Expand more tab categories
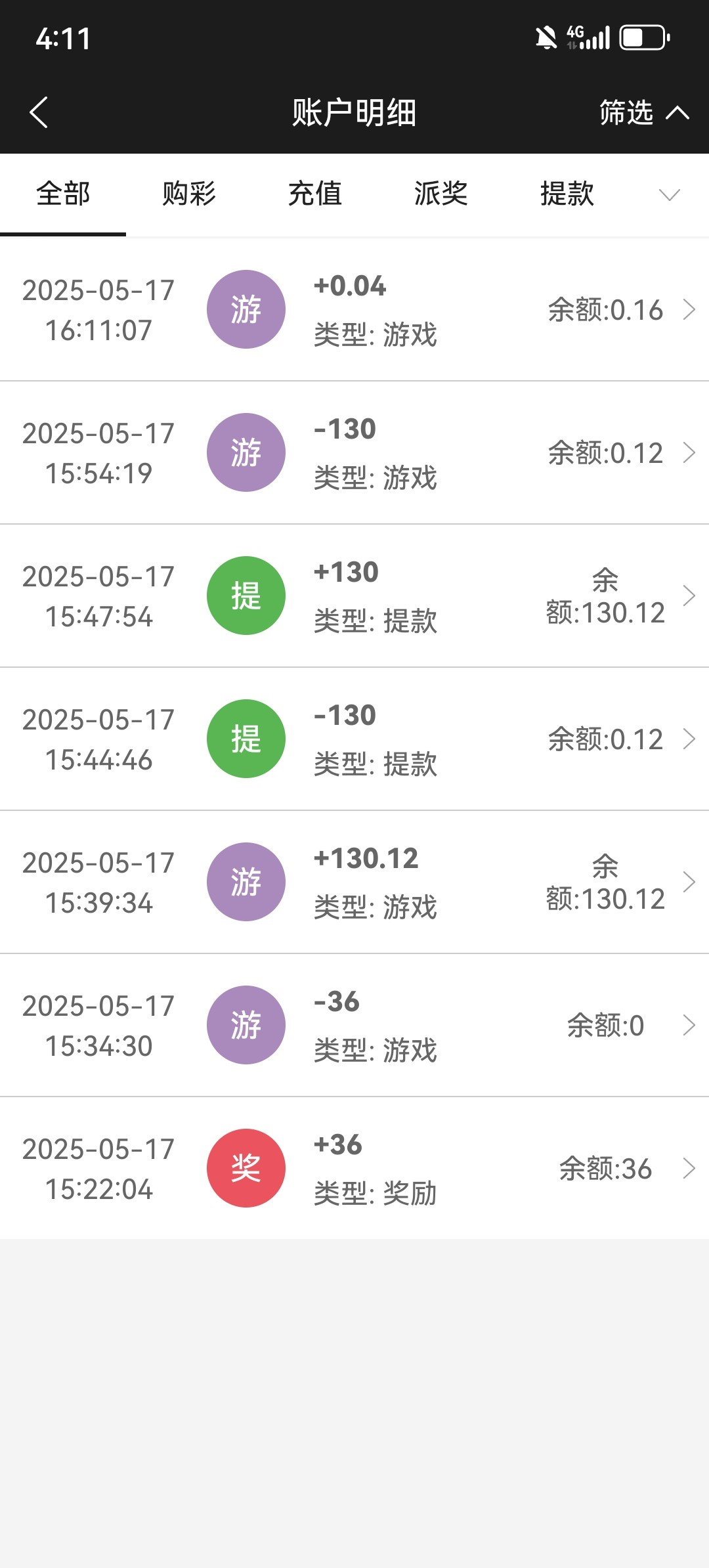This screenshot has height=1568, width=709. (669, 195)
